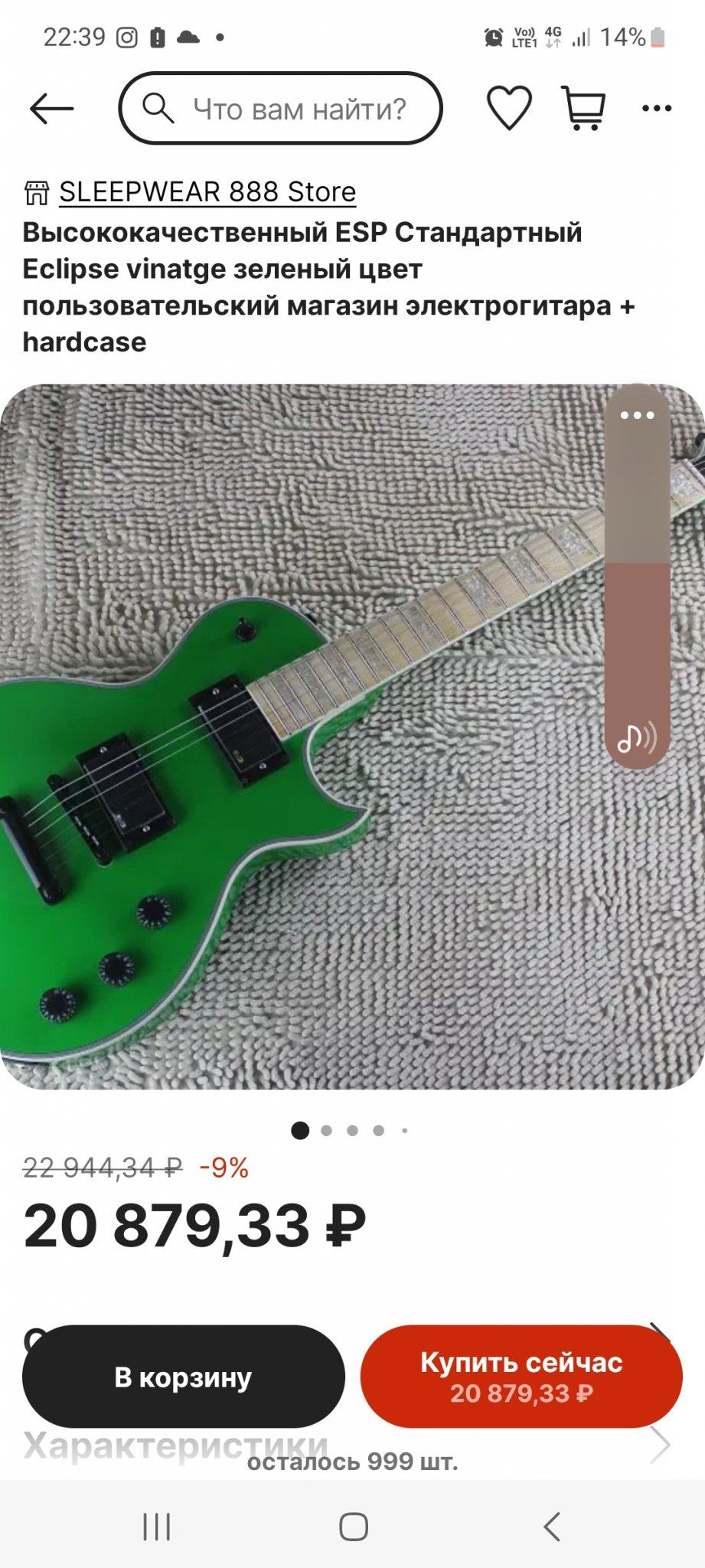Image resolution: width=705 pixels, height=1568 pixels.
Task: Open the wishlist heart icon
Action: pos(509,108)
